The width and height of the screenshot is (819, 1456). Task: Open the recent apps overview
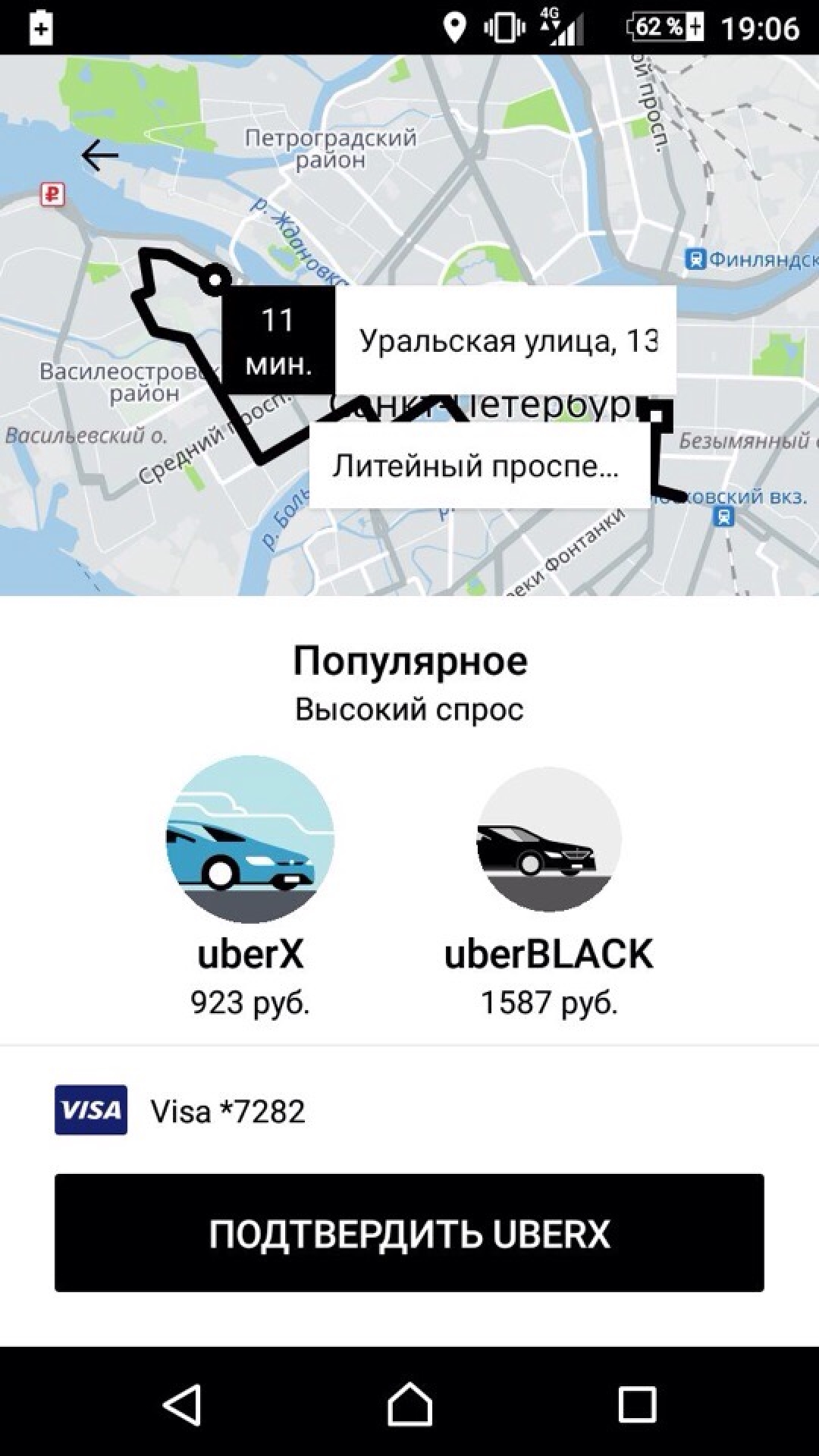[x=637, y=1403]
